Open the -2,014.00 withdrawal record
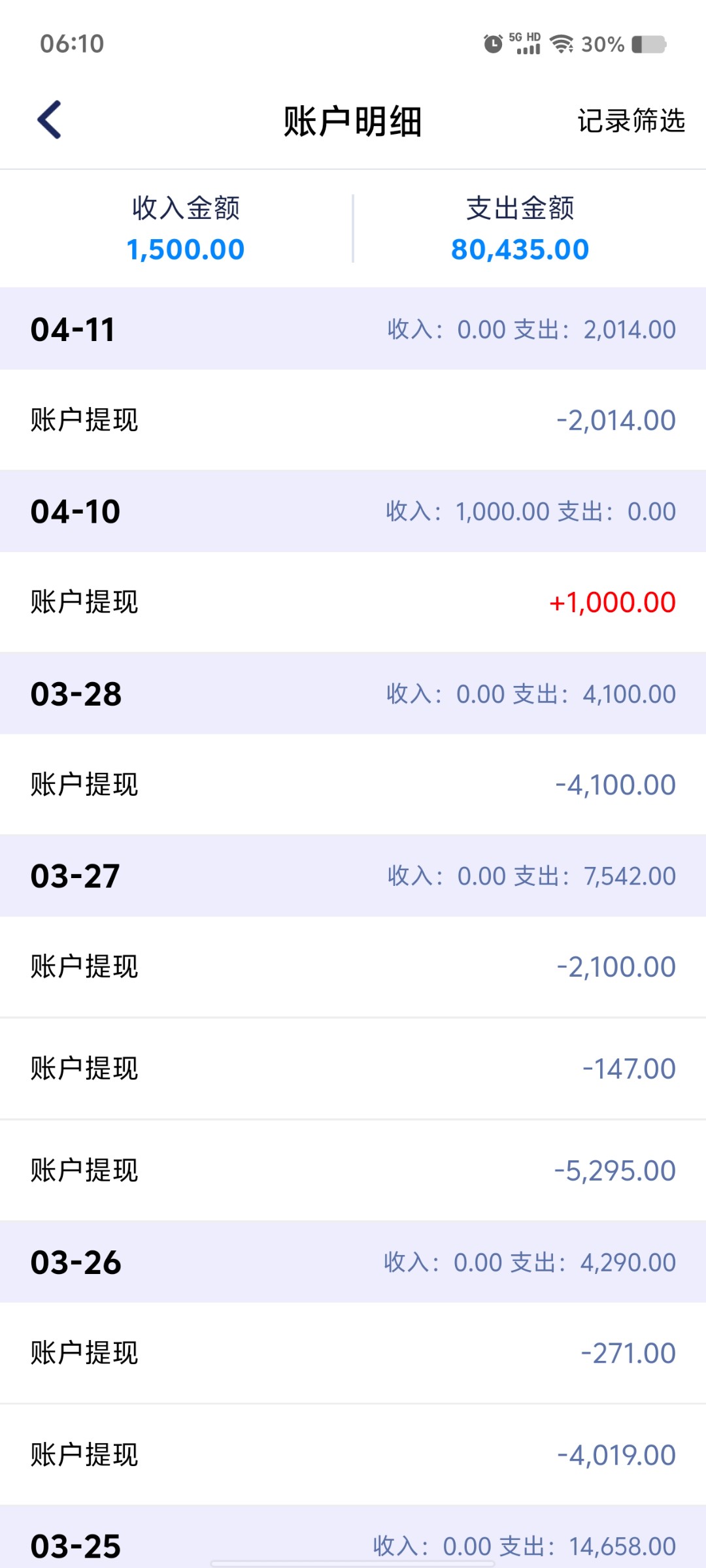This screenshot has width=706, height=1568. [x=353, y=419]
